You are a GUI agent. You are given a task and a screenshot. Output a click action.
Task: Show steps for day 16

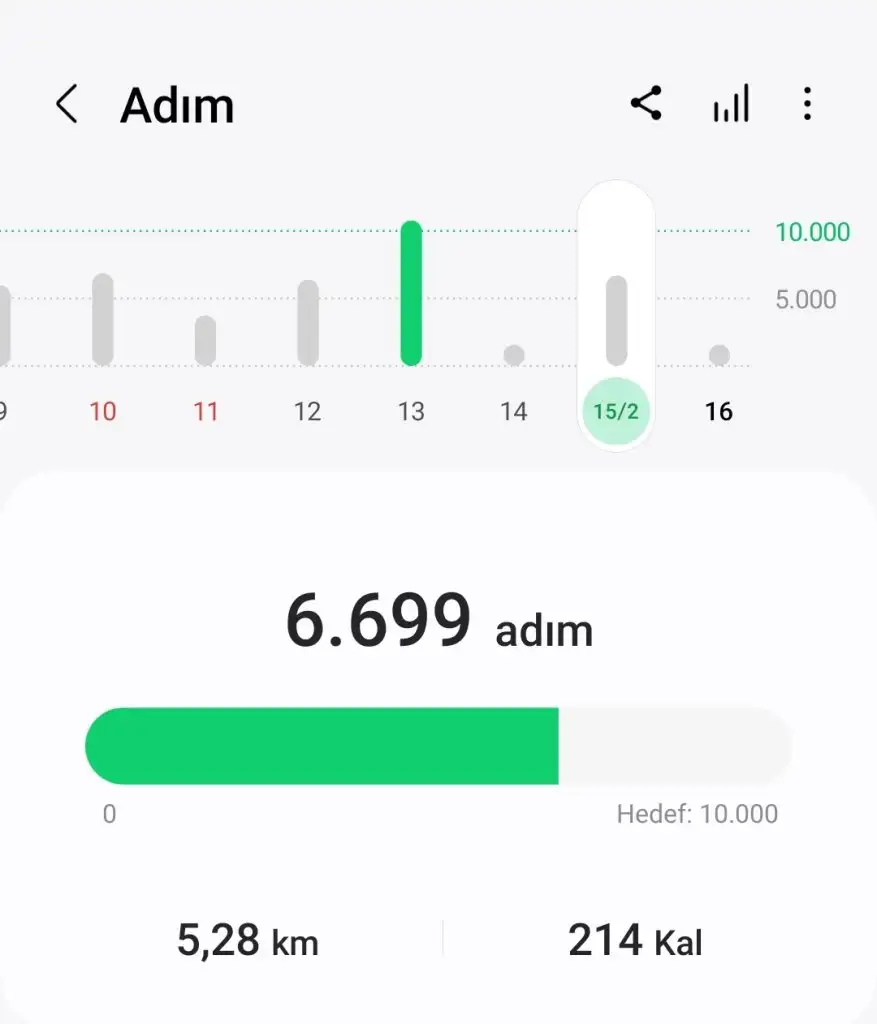coord(719,411)
